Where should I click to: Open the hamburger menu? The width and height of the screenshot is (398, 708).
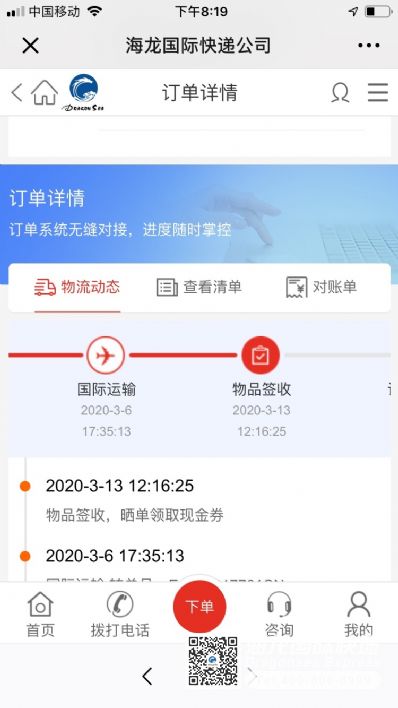[378, 93]
